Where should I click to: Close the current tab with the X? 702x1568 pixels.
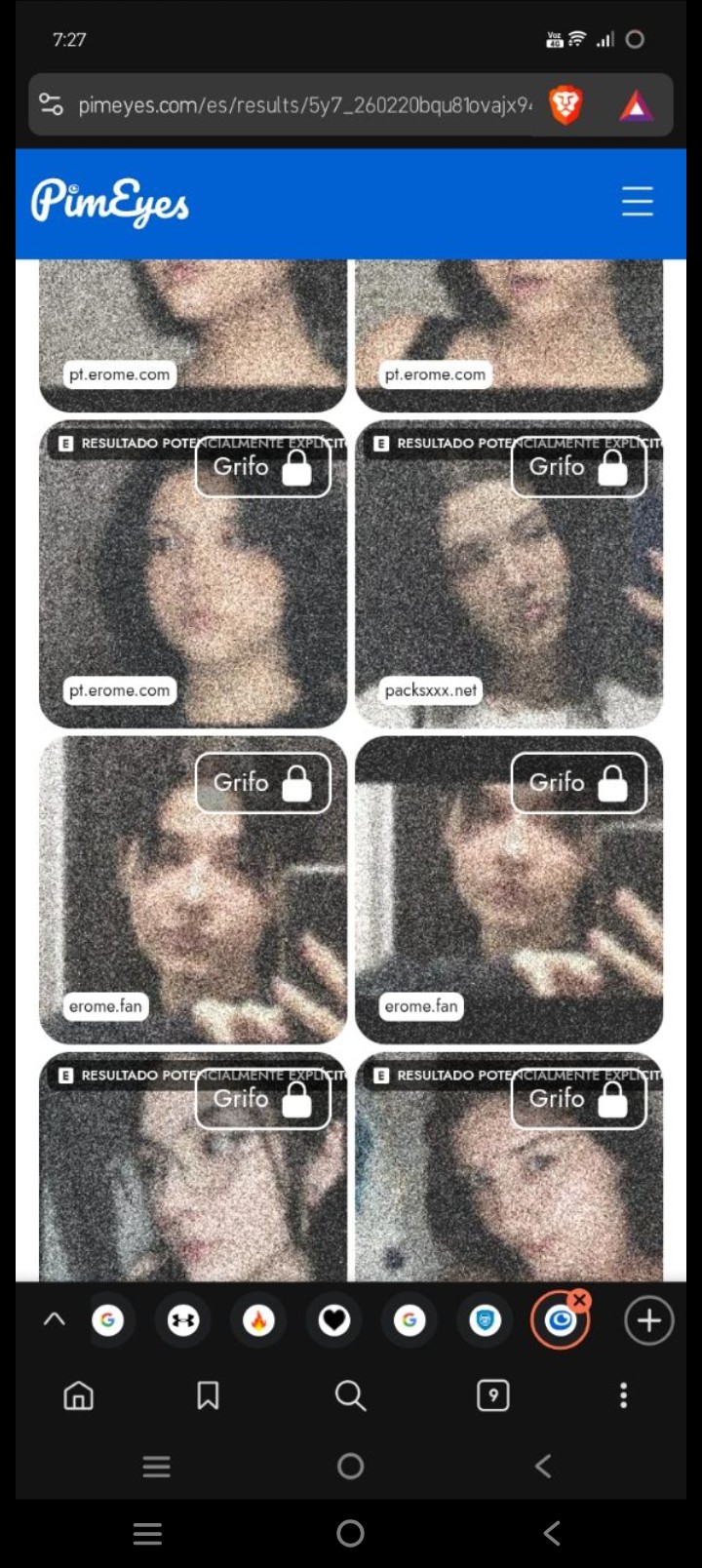(579, 1301)
